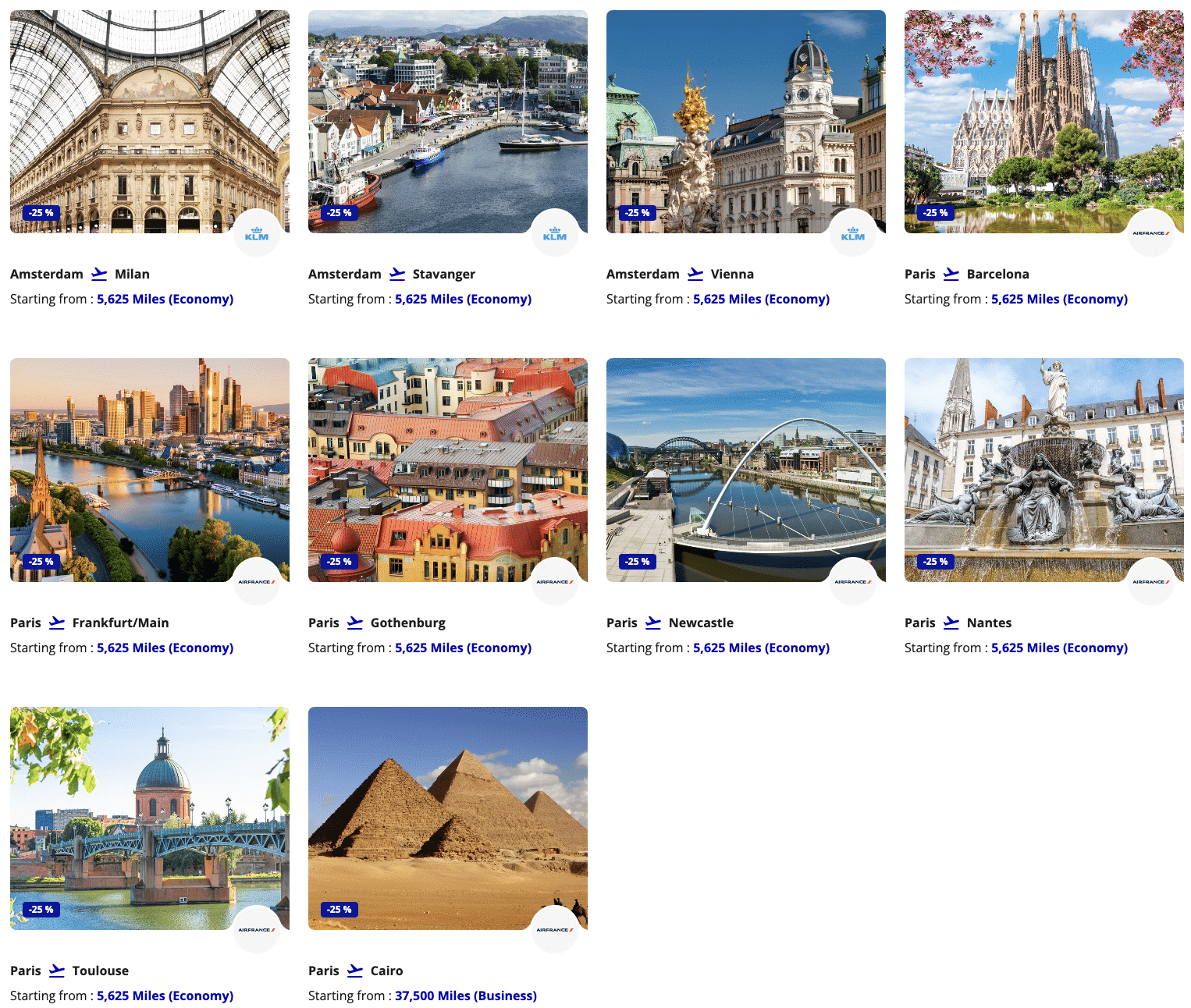The image size is (1191, 1008).
Task: Select the Amsterdam to Stavanger flight card
Action: [x=447, y=122]
